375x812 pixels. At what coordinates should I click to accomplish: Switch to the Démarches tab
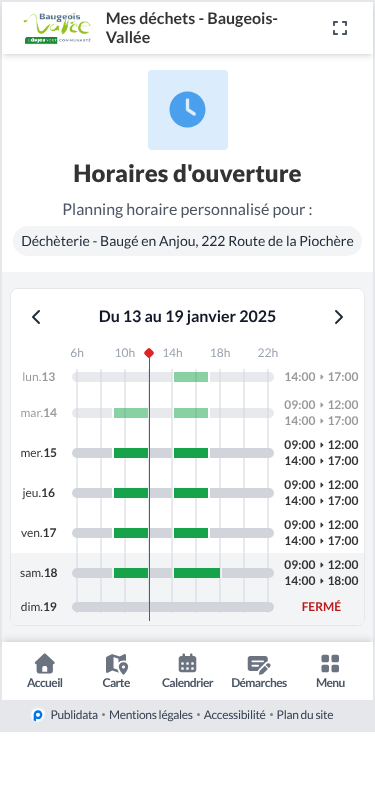(x=259, y=671)
